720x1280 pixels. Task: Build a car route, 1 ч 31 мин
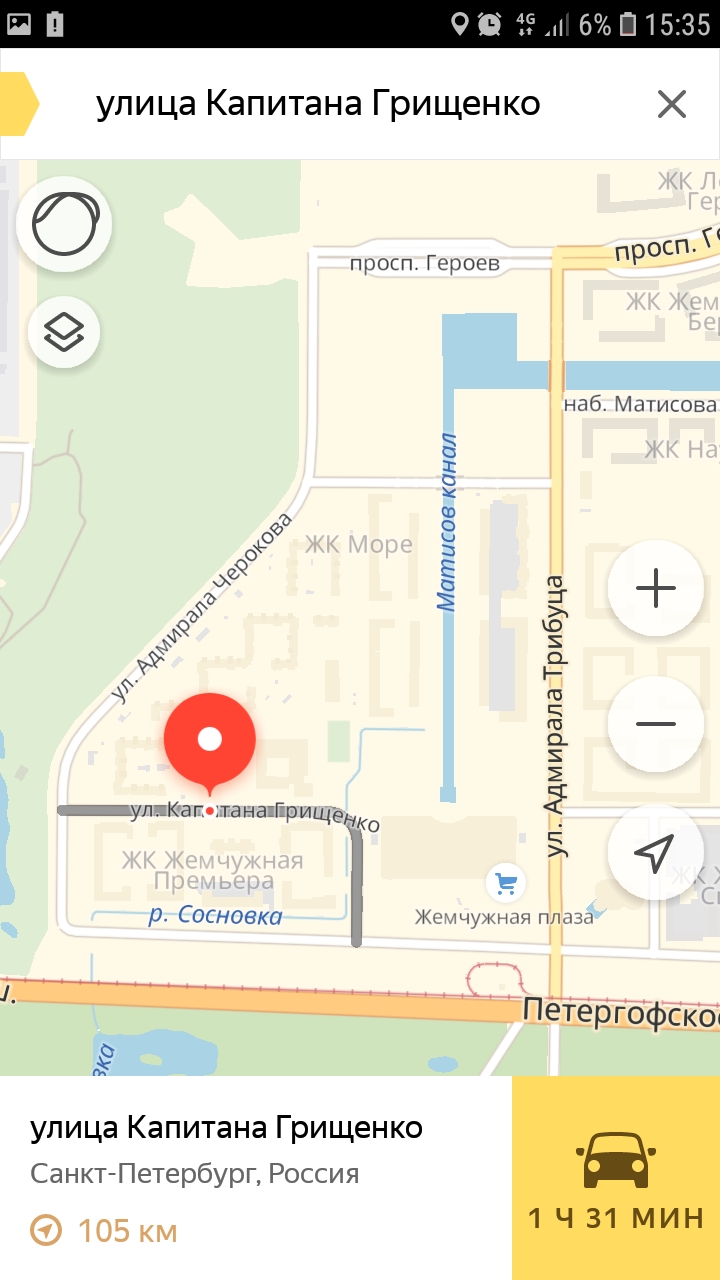click(x=616, y=1178)
